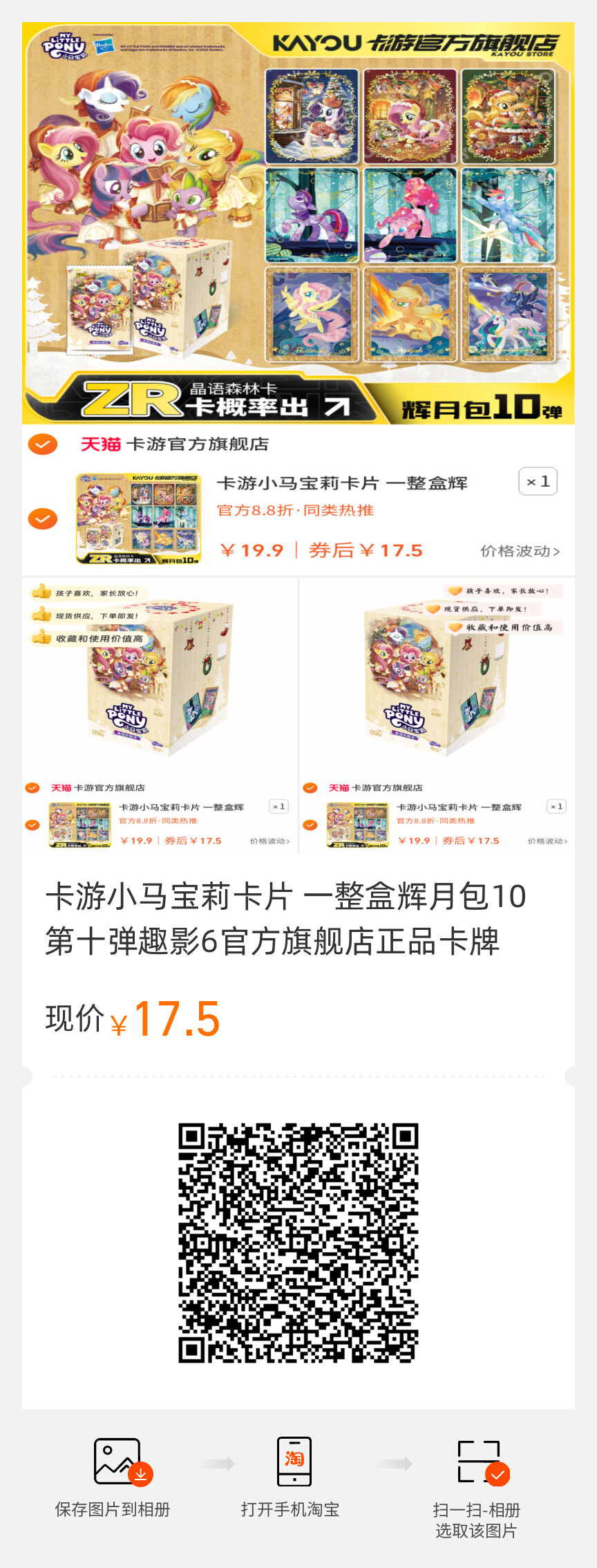Image resolution: width=597 pixels, height=1568 pixels.
Task: Toggle the orange checkmark beside the store name
Action: (42, 444)
